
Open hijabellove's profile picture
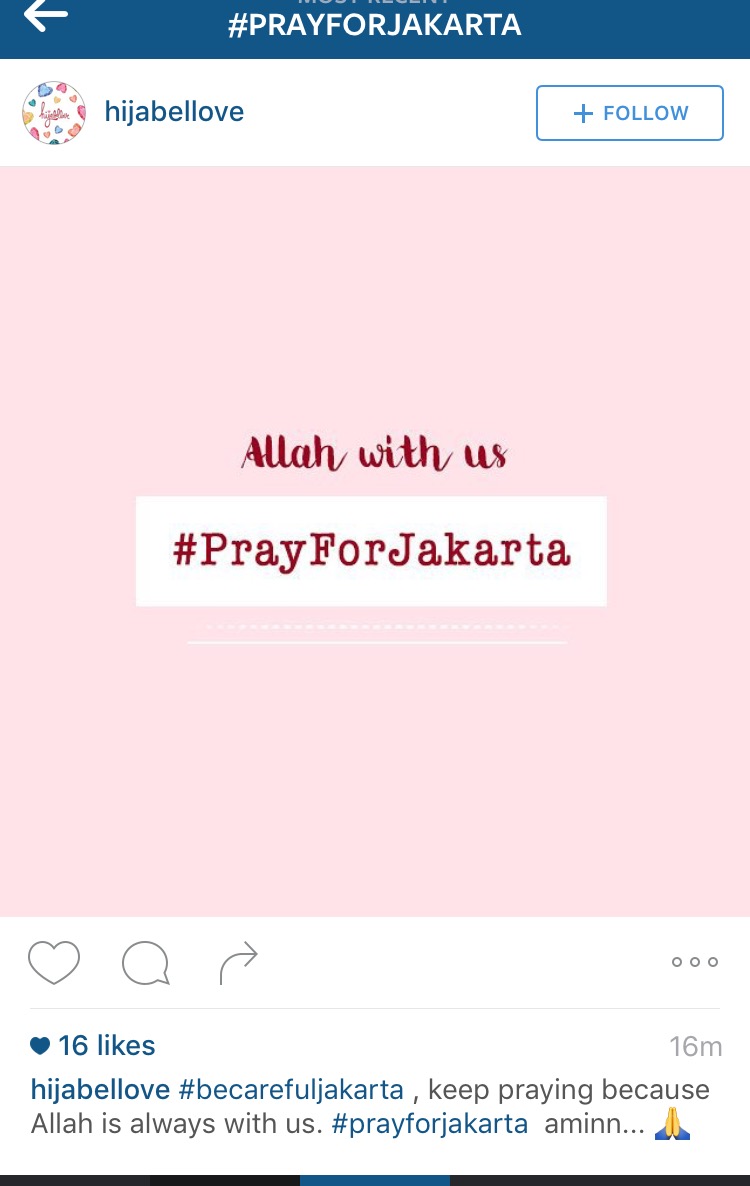54,113
